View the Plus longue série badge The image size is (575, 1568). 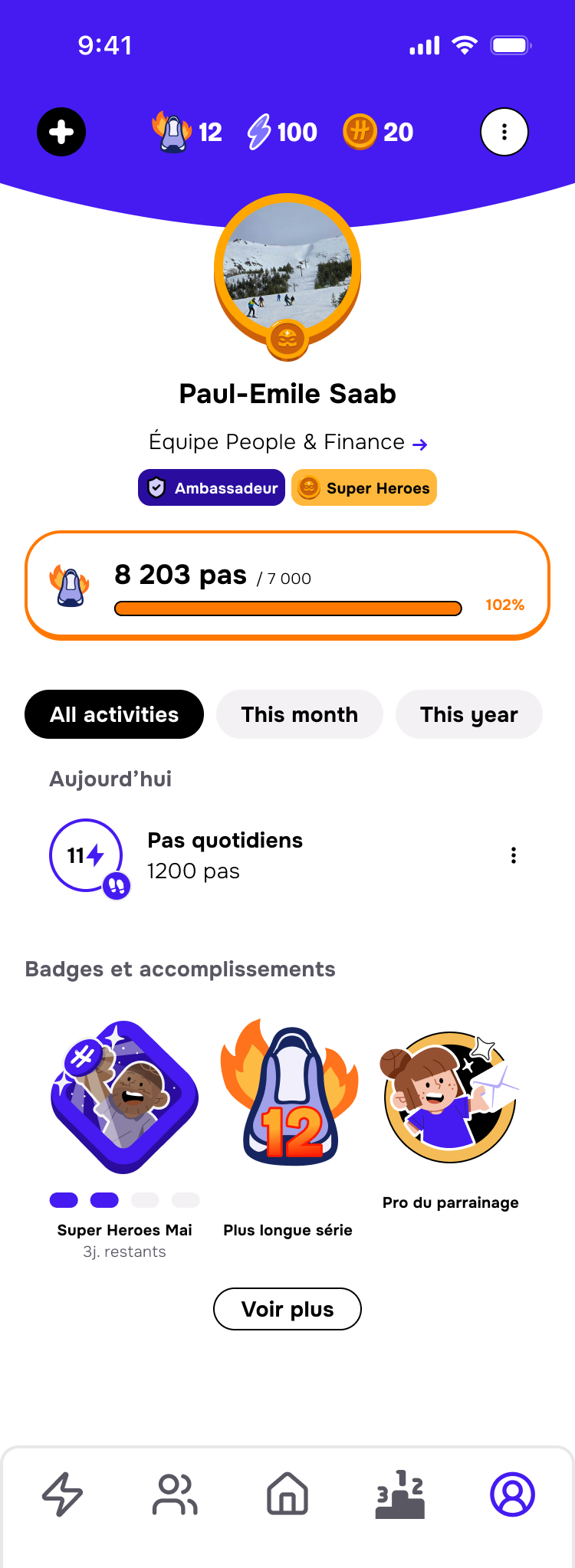click(x=288, y=1097)
